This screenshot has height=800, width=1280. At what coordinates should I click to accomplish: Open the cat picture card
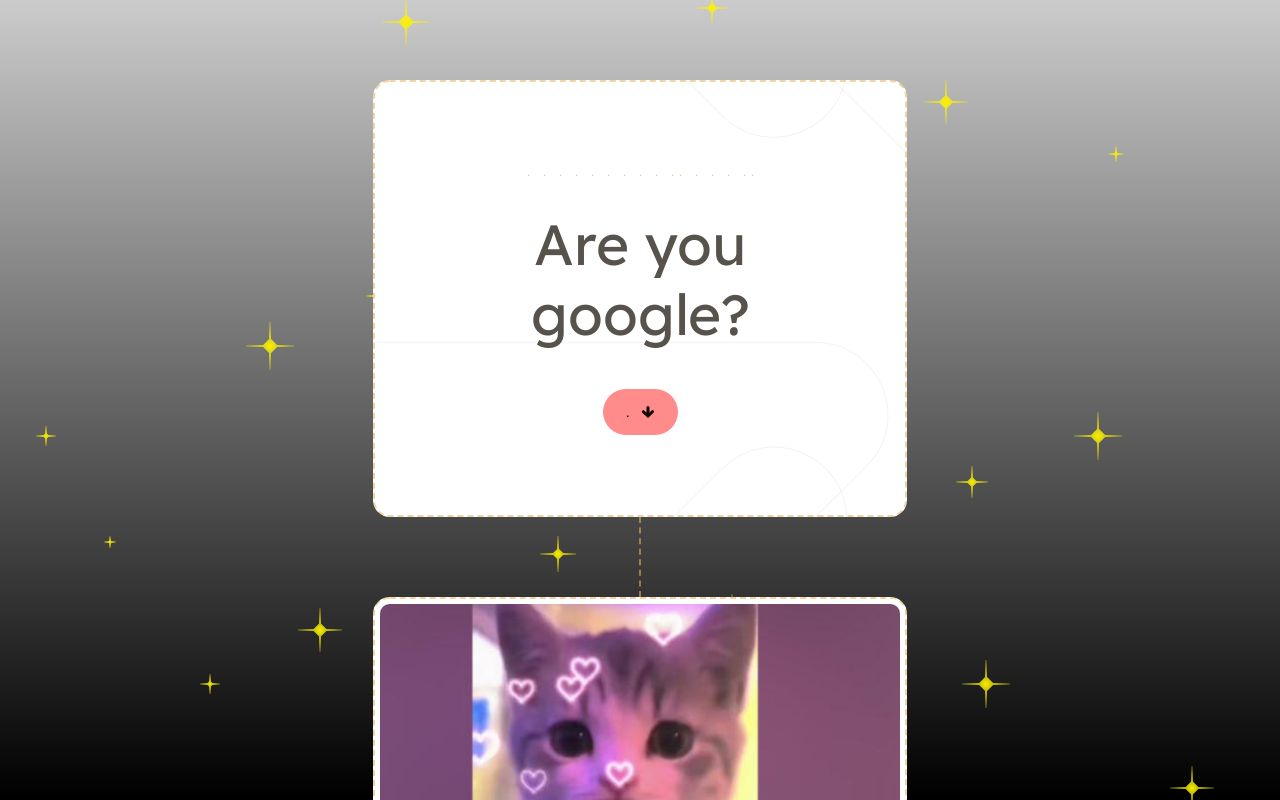tap(640, 700)
